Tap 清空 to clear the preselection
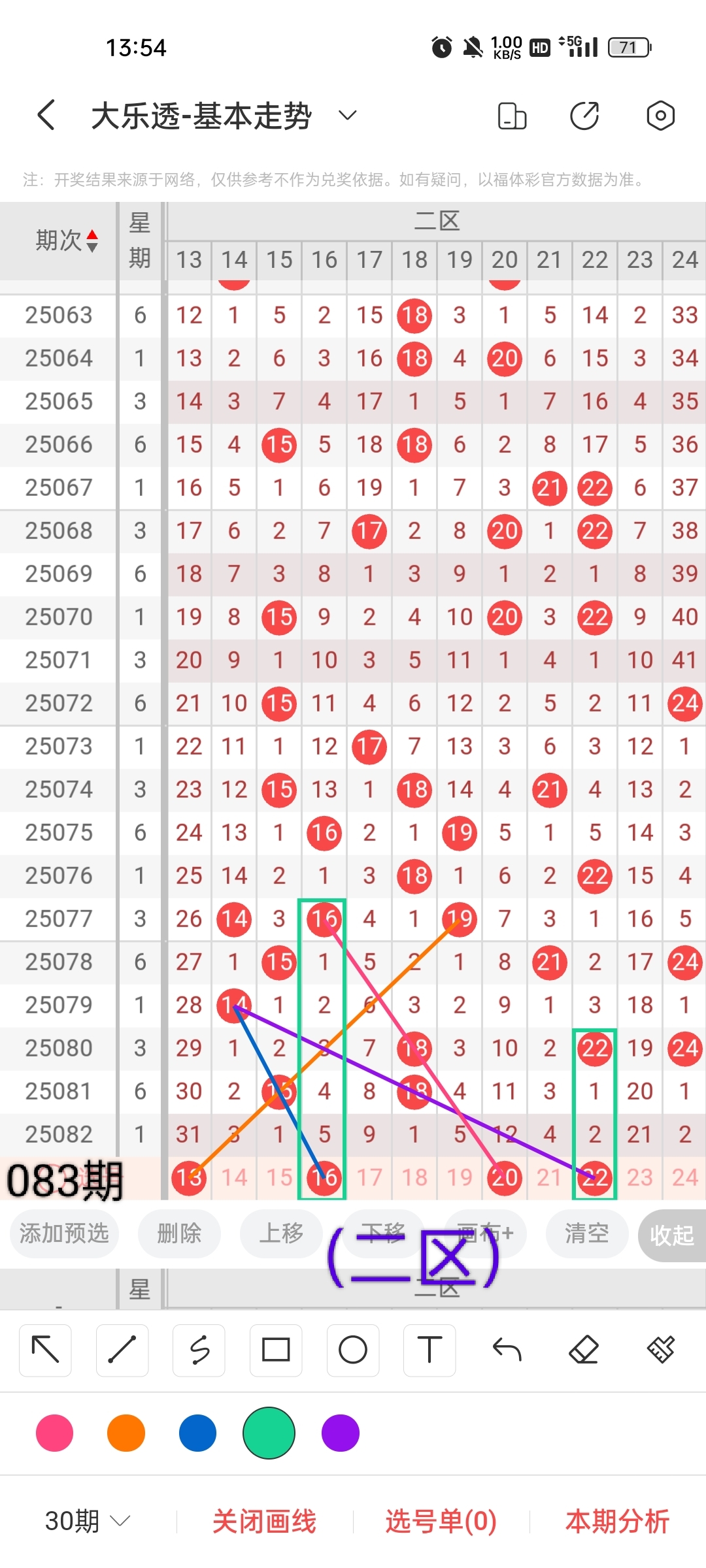 (586, 1233)
